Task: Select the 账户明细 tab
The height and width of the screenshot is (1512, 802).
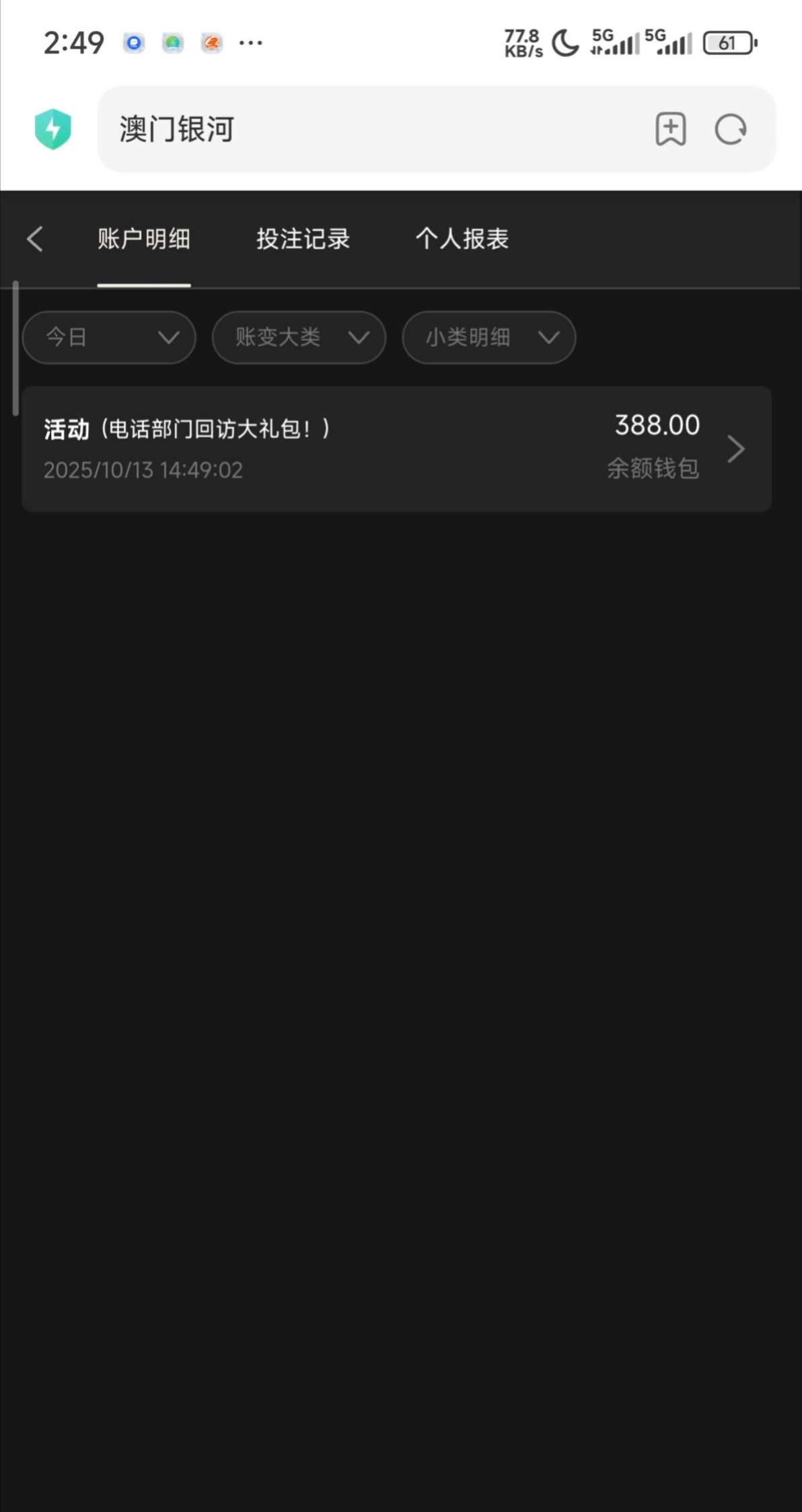Action: click(x=144, y=239)
